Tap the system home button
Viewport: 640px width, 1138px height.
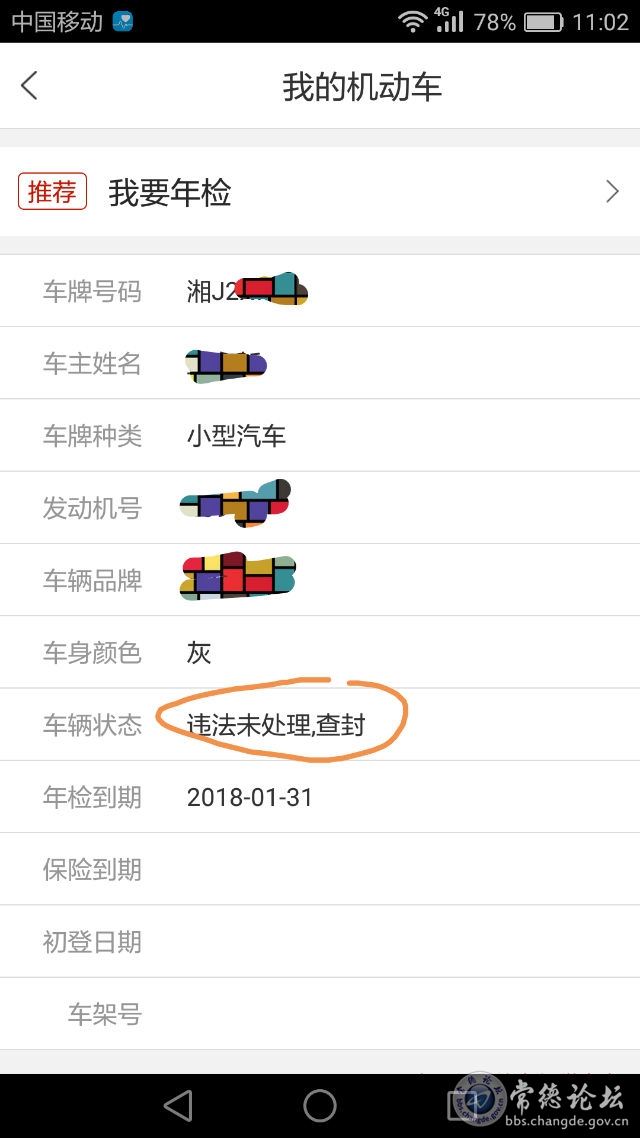point(320,1105)
